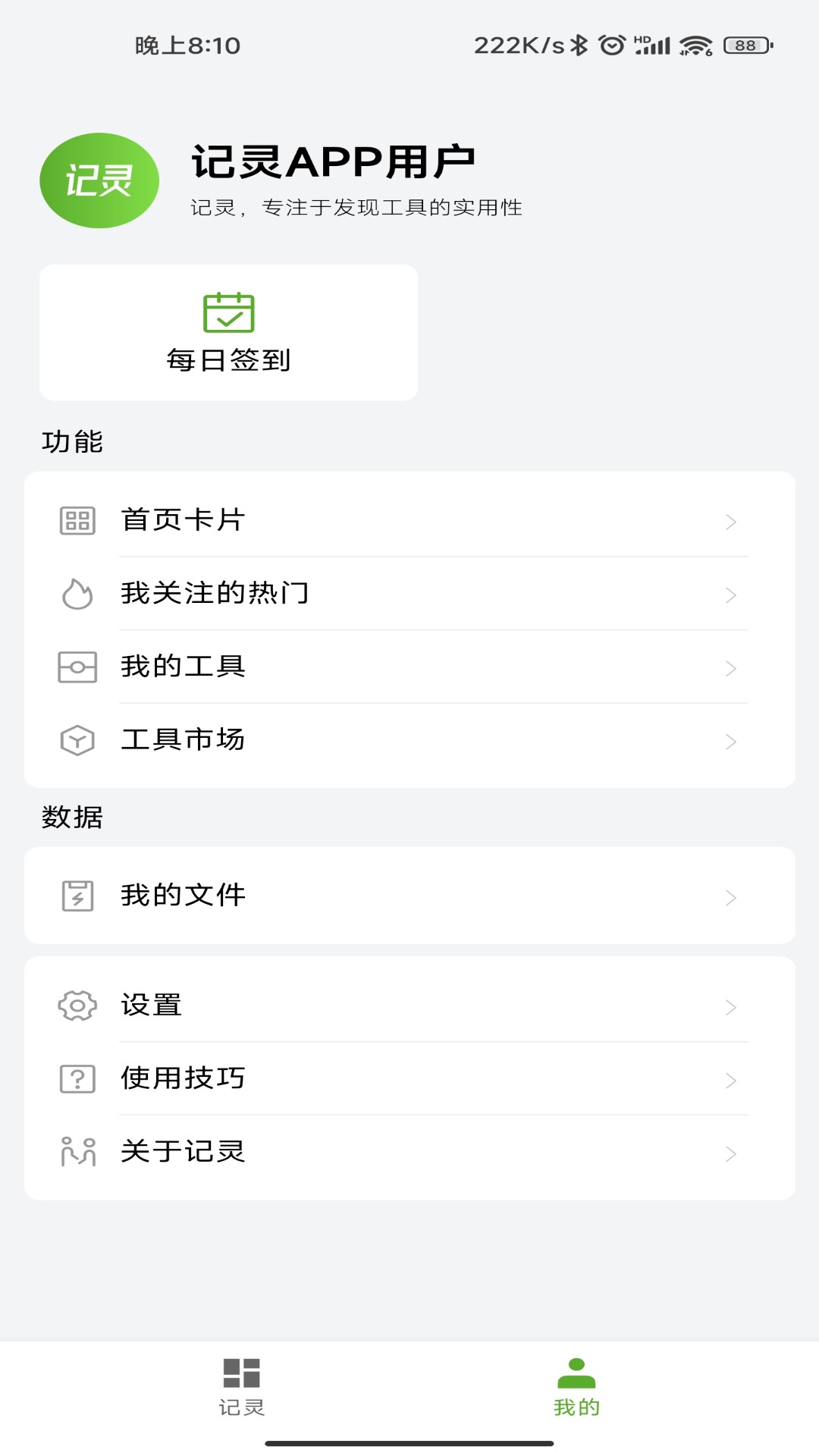The image size is (819, 1456).
Task: Click the 首页卡片 grid icon
Action: click(x=77, y=519)
